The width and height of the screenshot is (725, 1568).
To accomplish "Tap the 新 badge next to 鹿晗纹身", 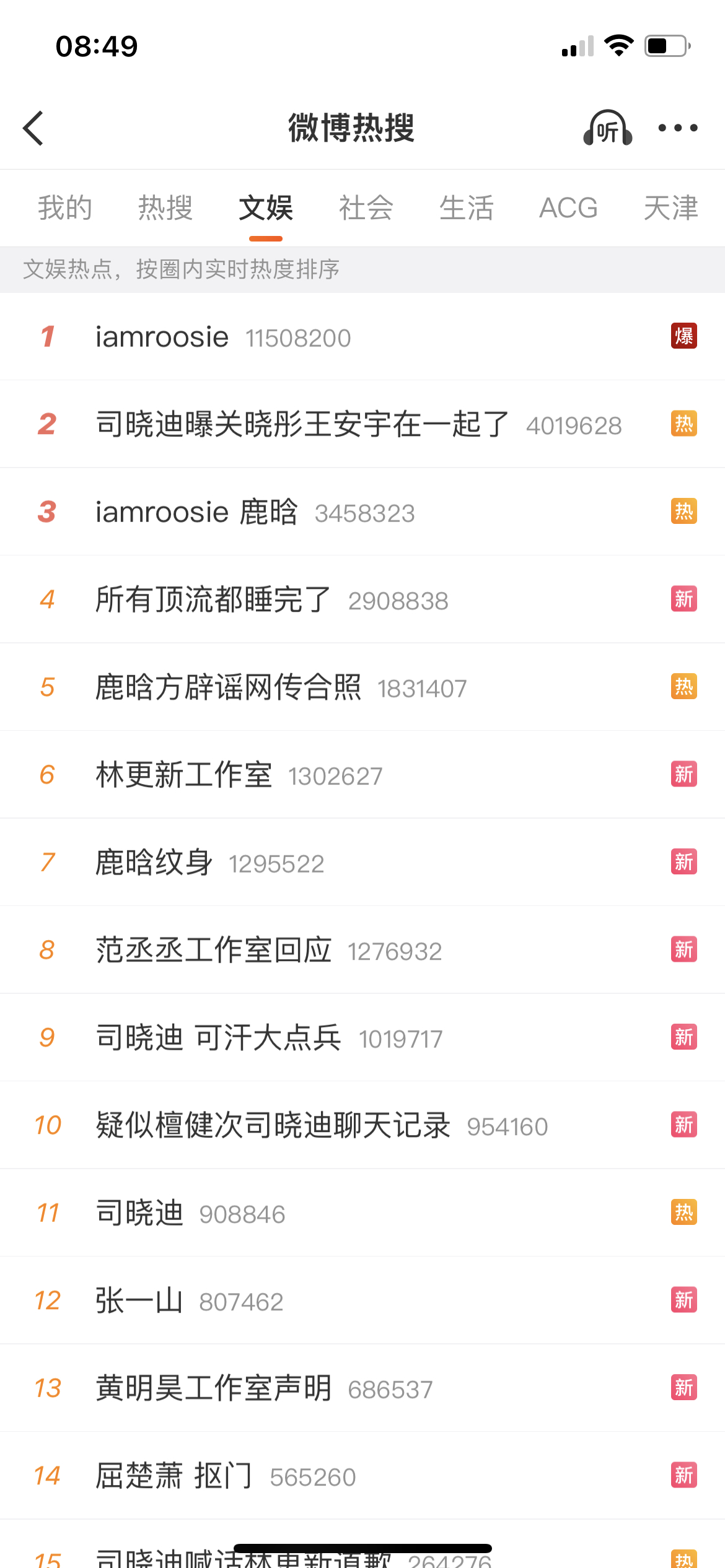I will [683, 861].
